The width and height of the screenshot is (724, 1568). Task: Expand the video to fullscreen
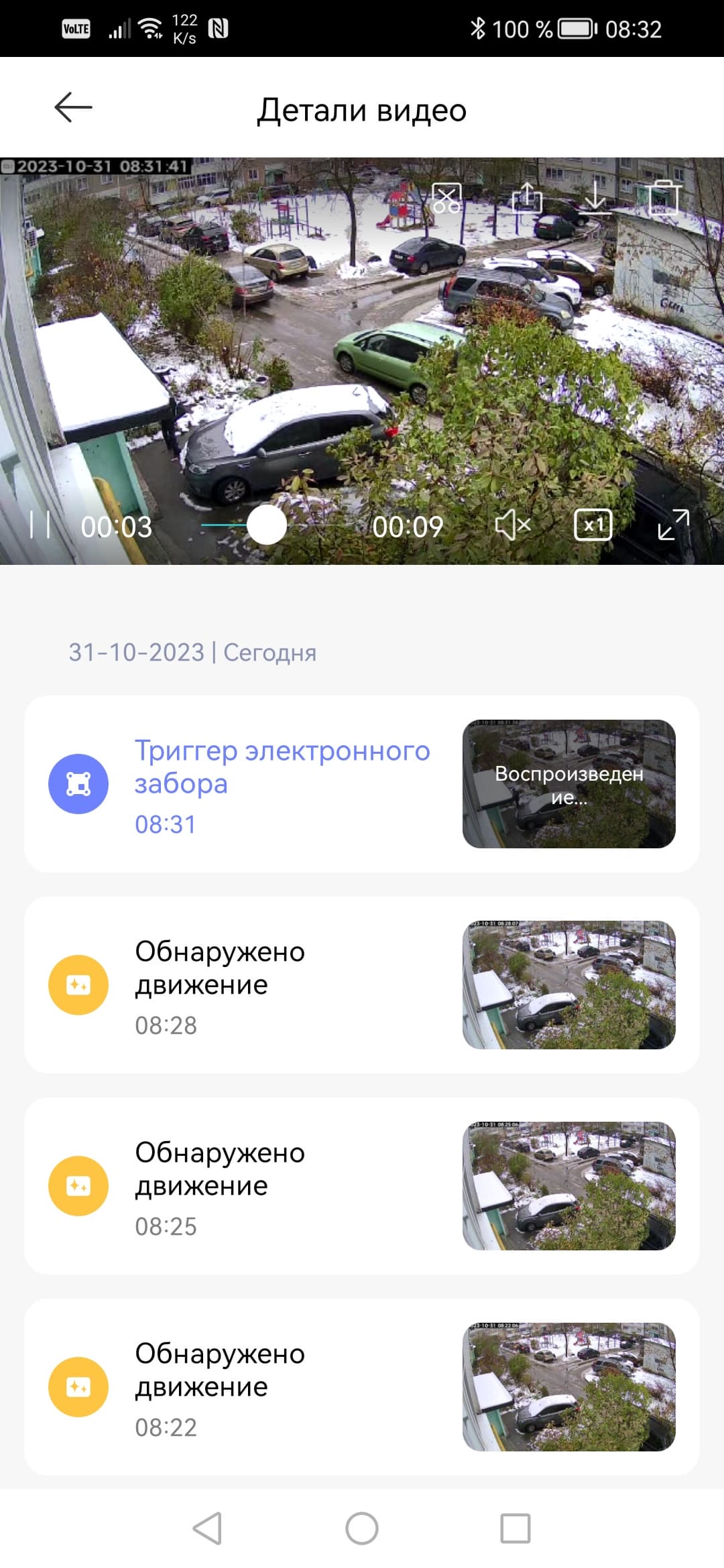673,525
